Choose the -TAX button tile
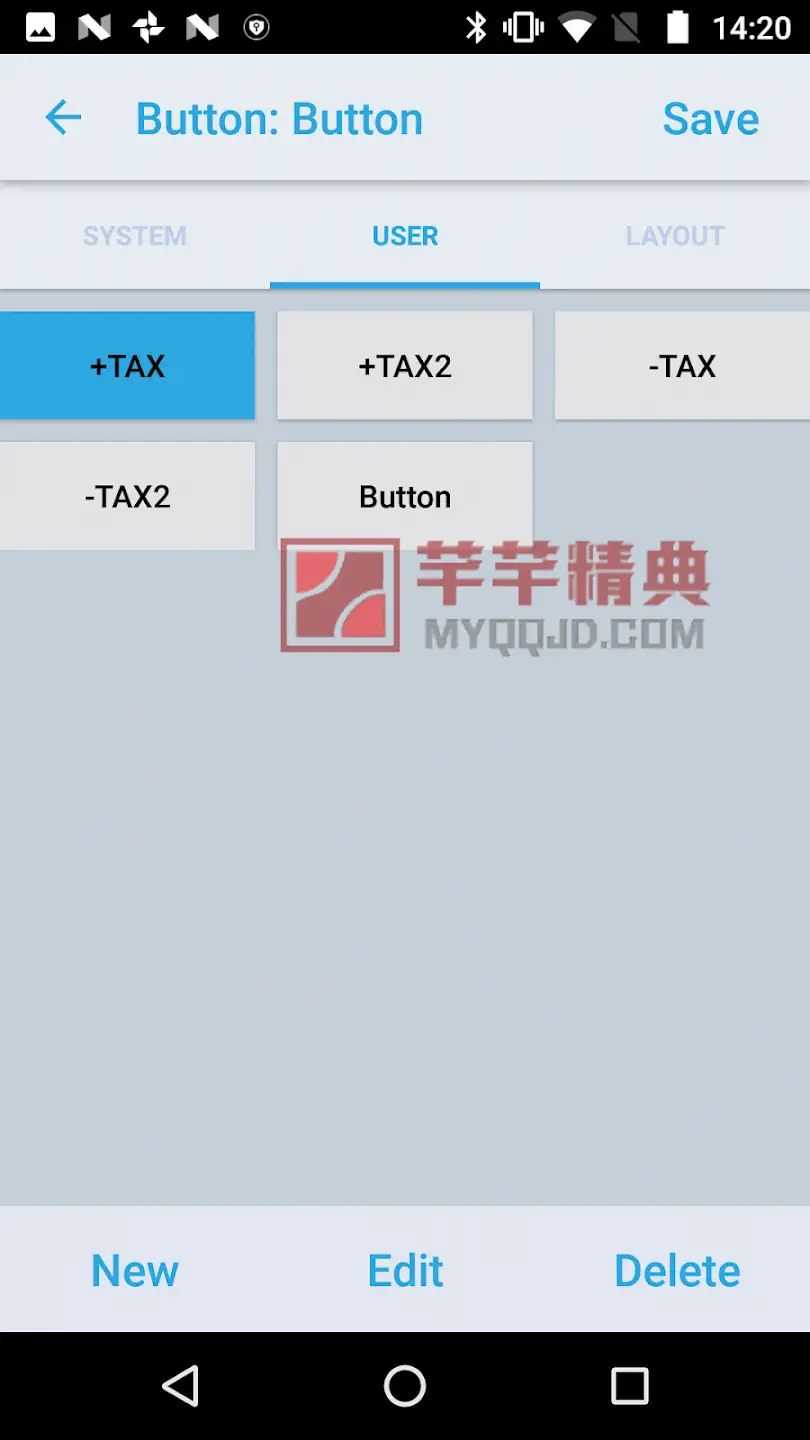 682,366
